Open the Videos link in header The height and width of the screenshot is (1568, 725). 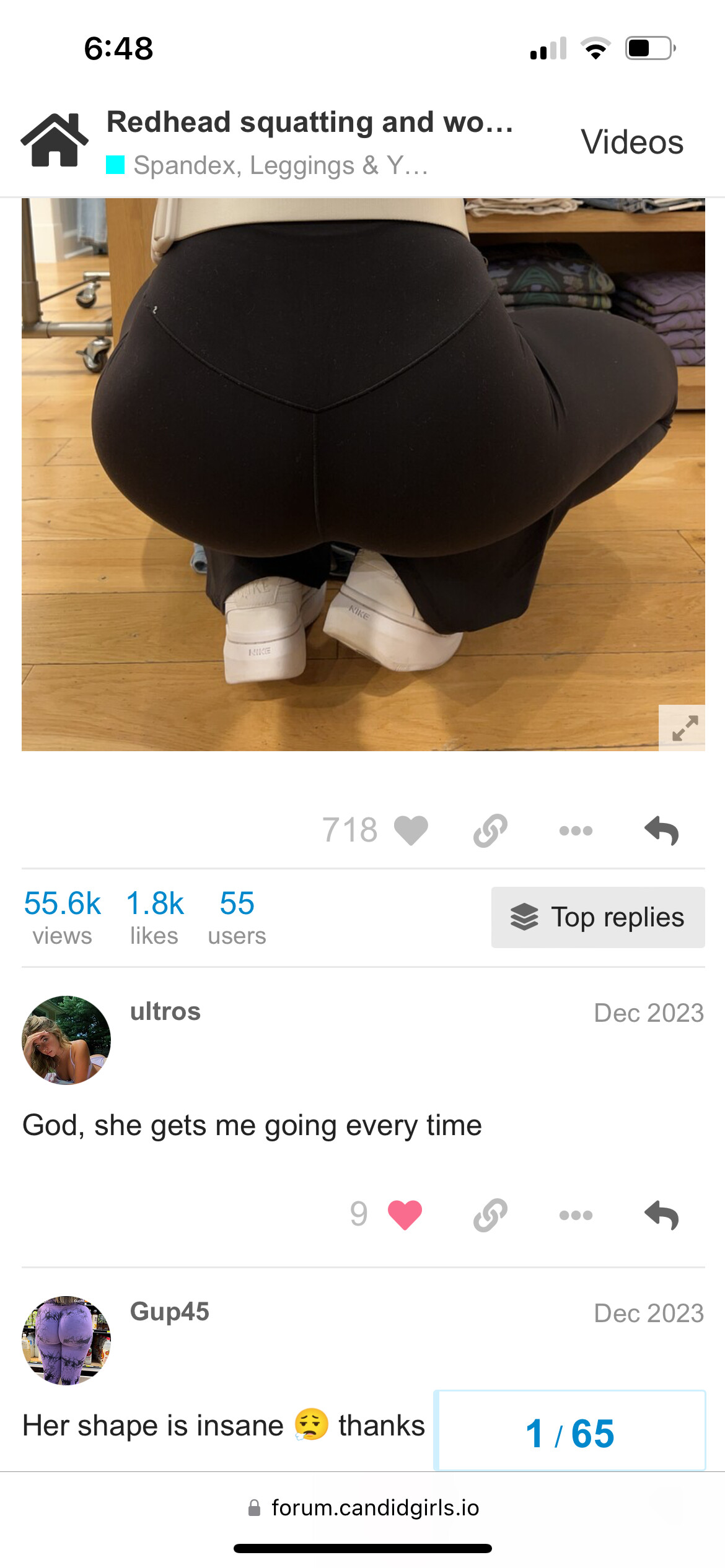click(x=632, y=142)
